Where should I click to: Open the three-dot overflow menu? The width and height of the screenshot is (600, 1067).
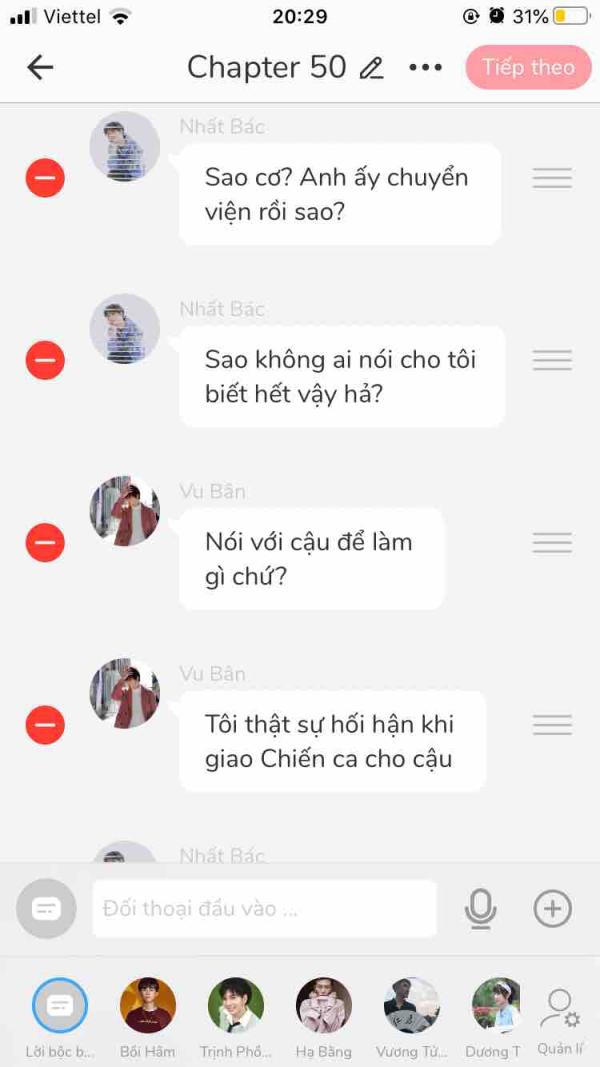pos(426,67)
